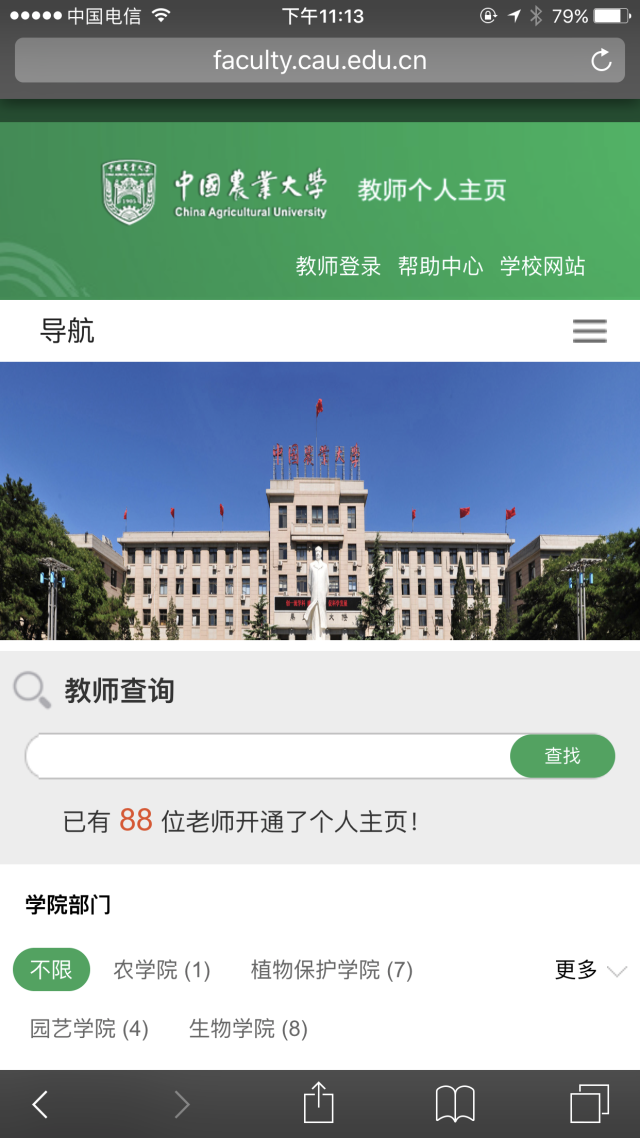
Task: Open Safari bookmarks
Action: [455, 1104]
